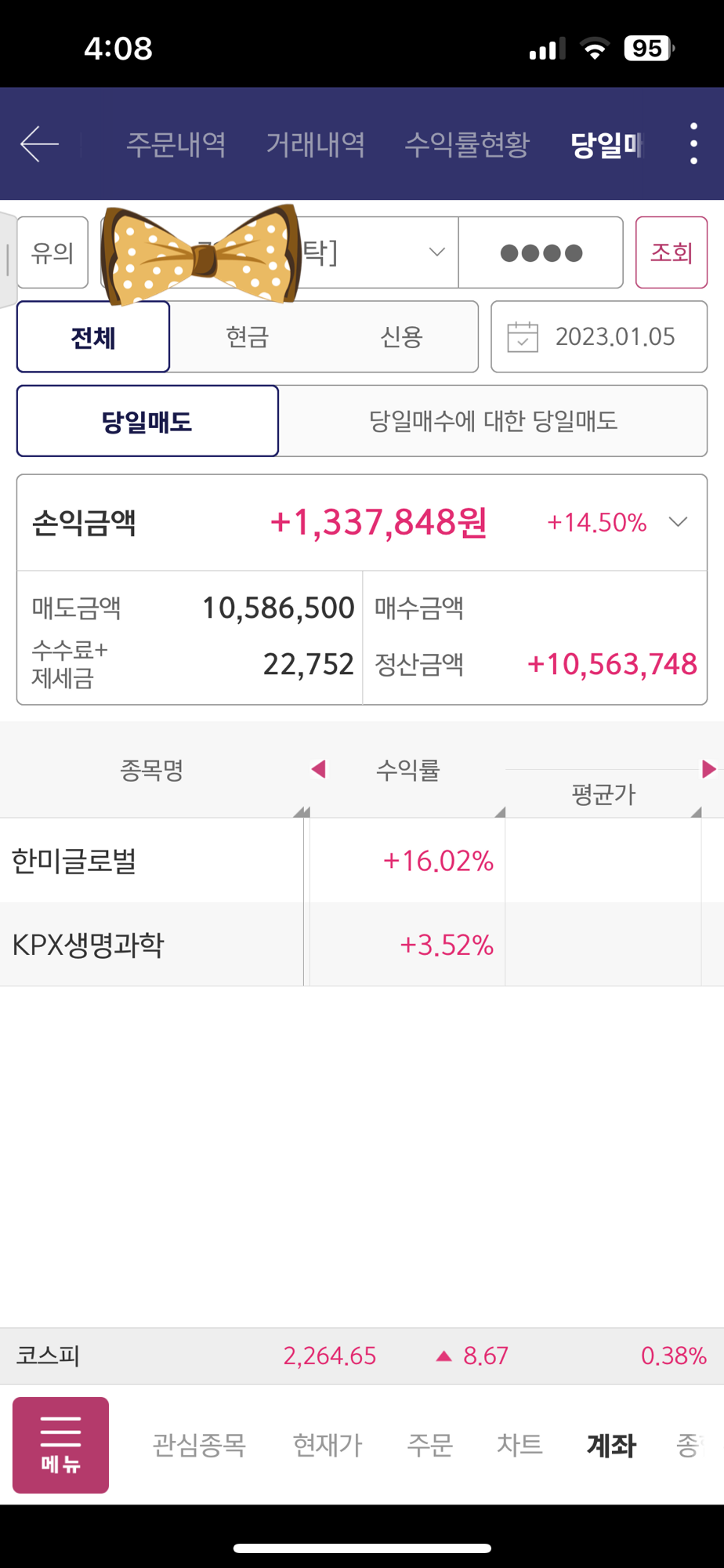
Task: Open the three-dot overflow menu
Action: [693, 144]
